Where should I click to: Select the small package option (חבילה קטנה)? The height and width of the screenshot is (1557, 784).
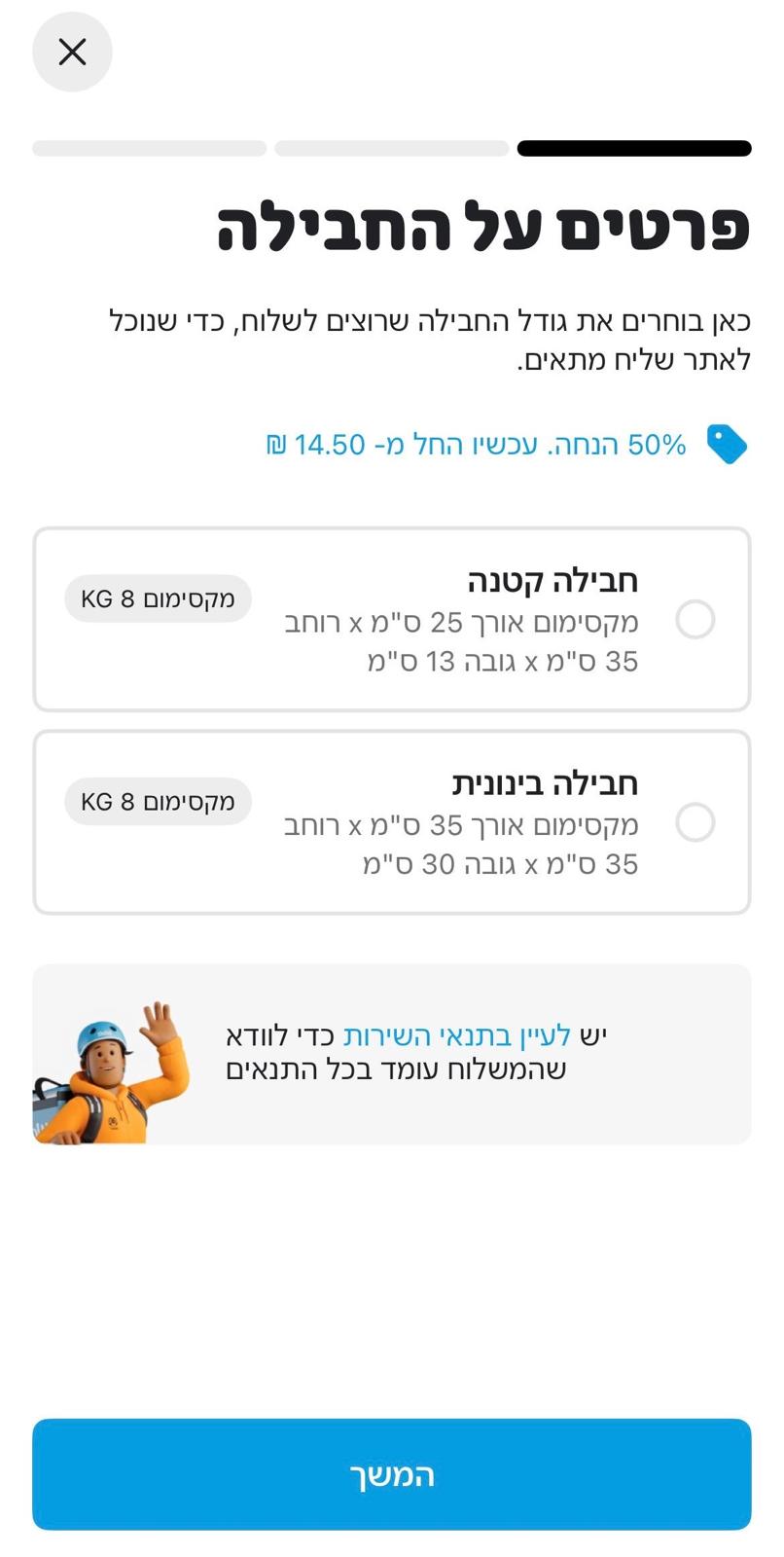click(x=695, y=620)
